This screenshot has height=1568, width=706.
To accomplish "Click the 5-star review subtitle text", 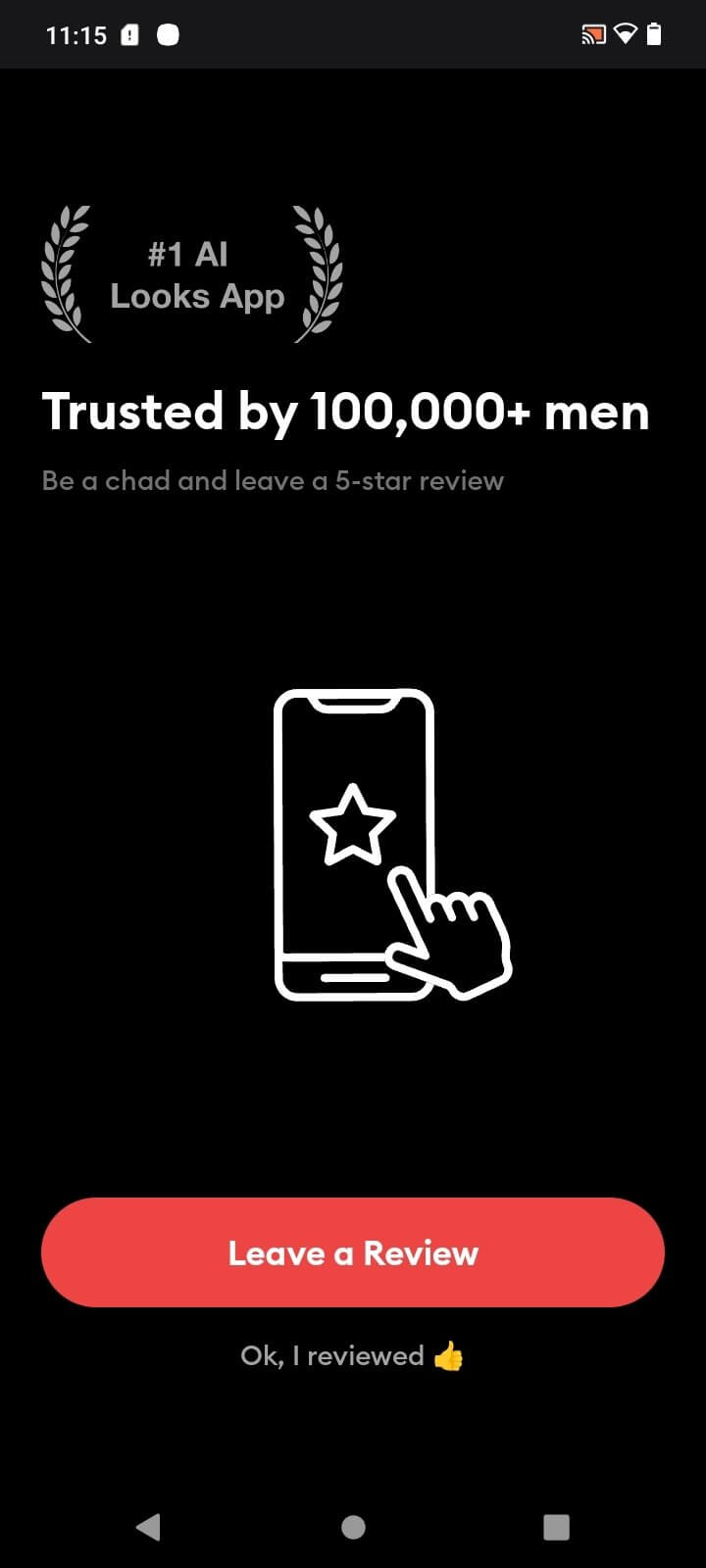I will coord(272,480).
